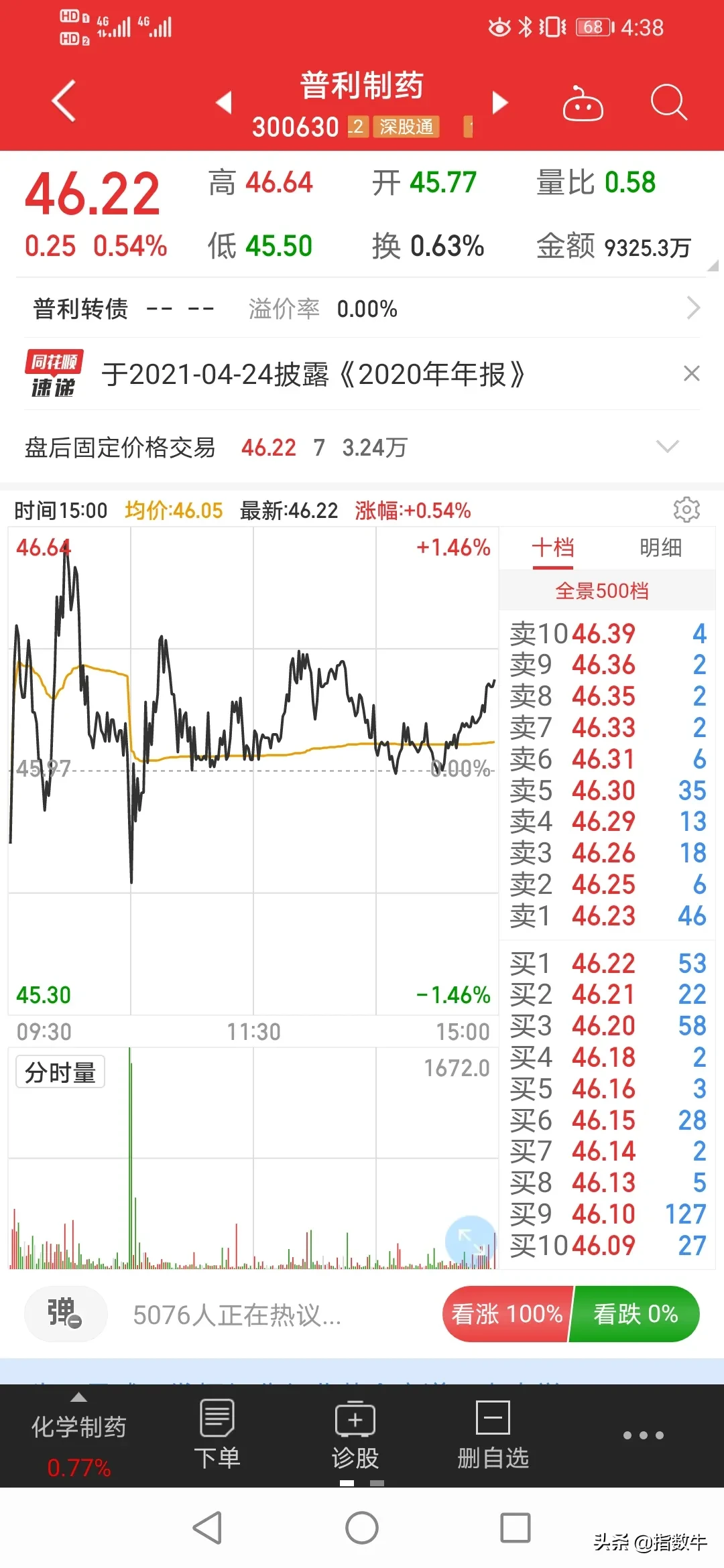The image size is (724, 1568).
Task: Select the 十档 order book tab
Action: coord(553,548)
